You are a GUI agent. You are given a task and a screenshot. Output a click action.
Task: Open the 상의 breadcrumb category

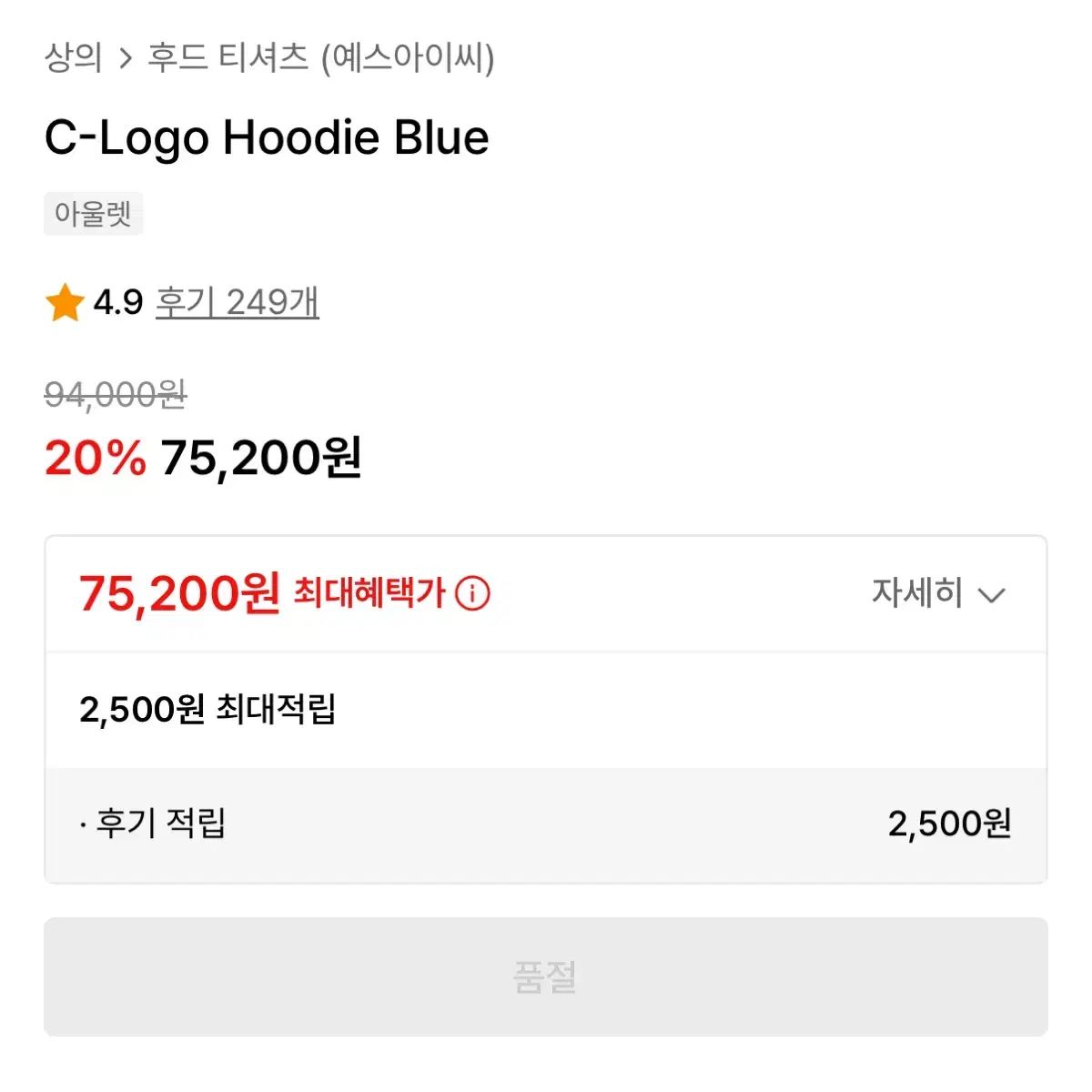coord(73,58)
